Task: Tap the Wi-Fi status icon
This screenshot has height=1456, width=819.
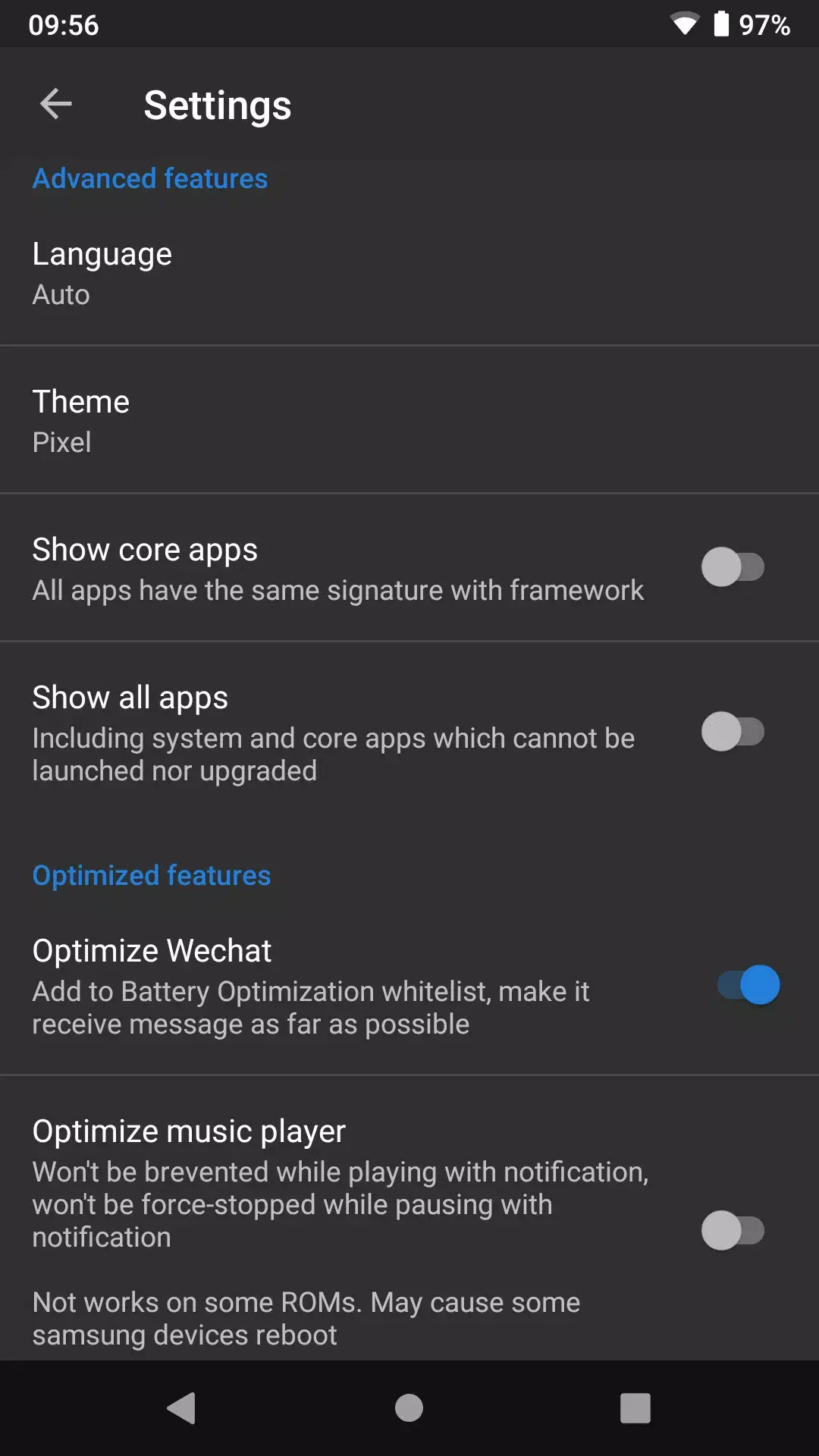Action: [685, 25]
